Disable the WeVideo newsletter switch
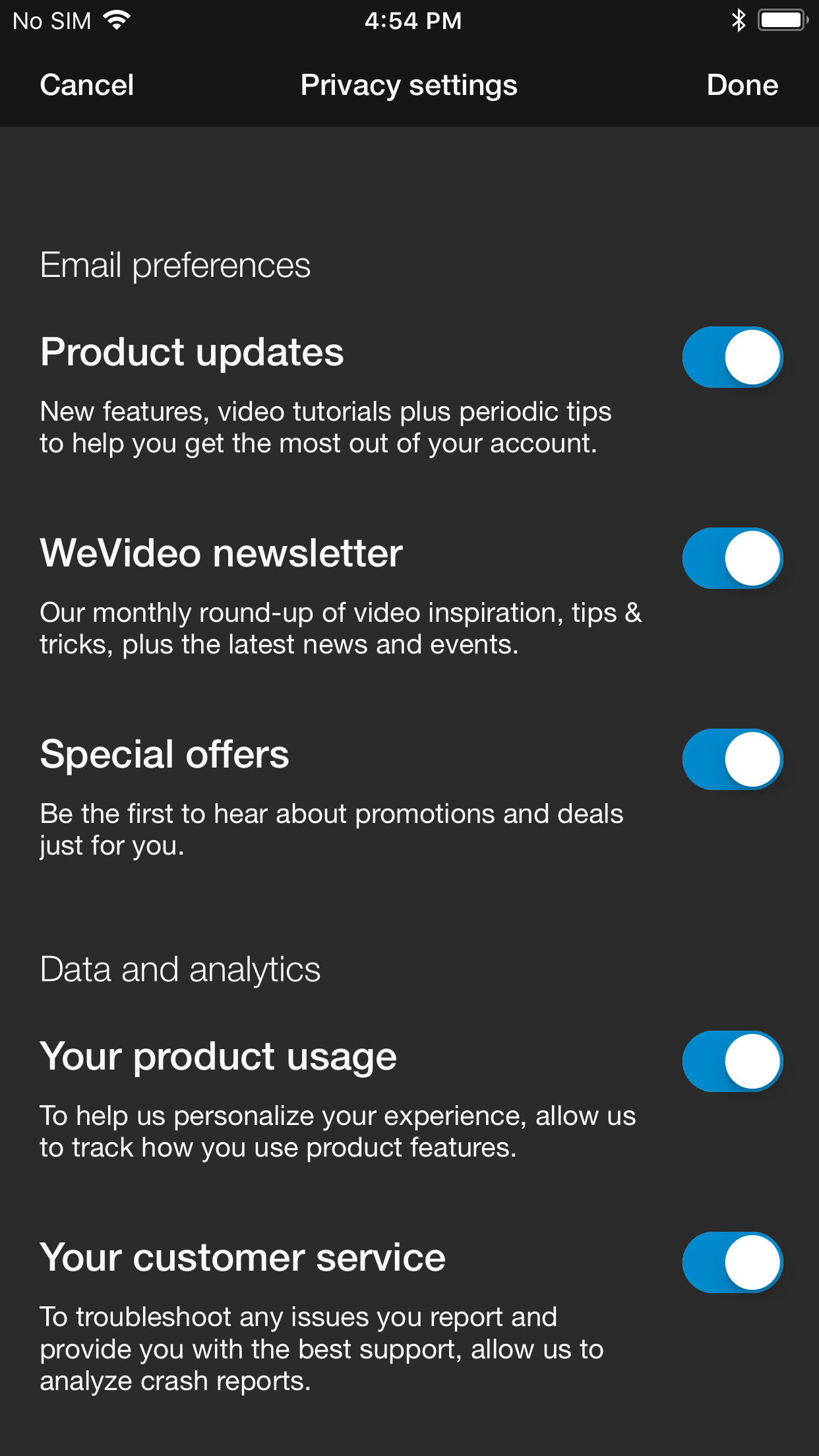The height and width of the screenshot is (1456, 819). tap(732, 558)
